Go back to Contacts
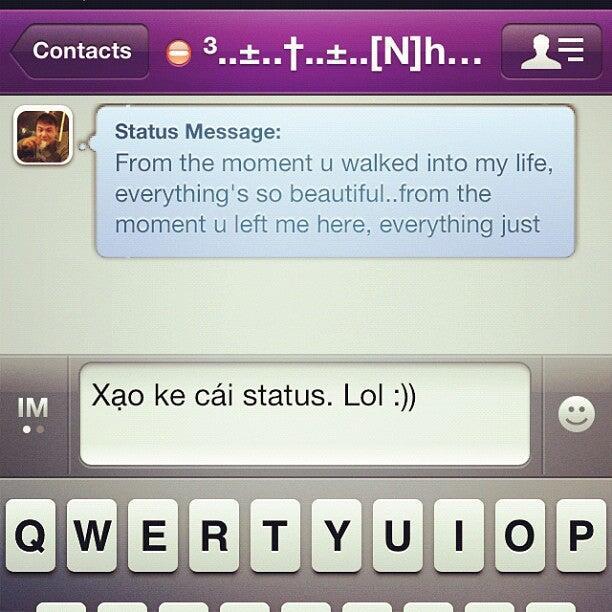The width and height of the screenshot is (612, 612). point(80,51)
